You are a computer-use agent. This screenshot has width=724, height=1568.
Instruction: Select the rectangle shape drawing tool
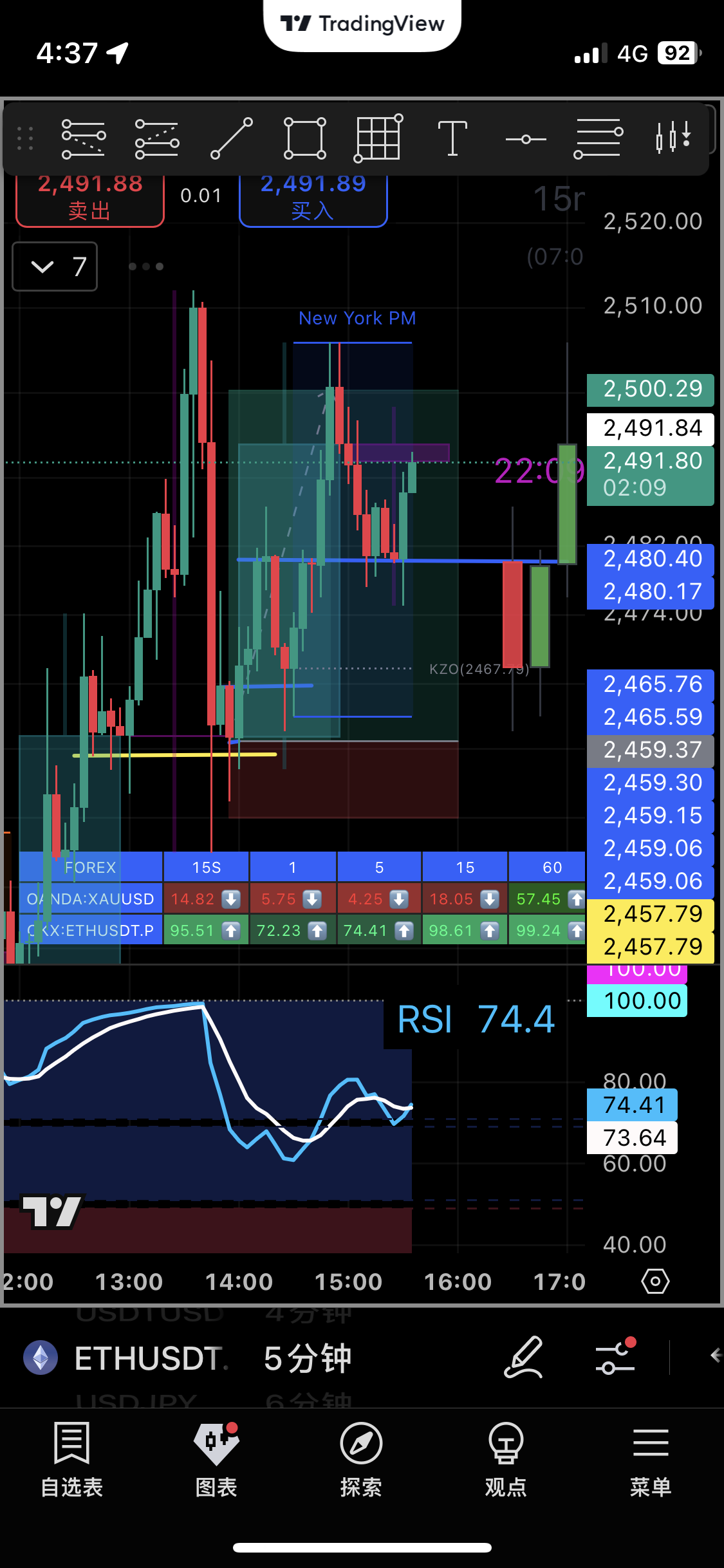[x=305, y=138]
